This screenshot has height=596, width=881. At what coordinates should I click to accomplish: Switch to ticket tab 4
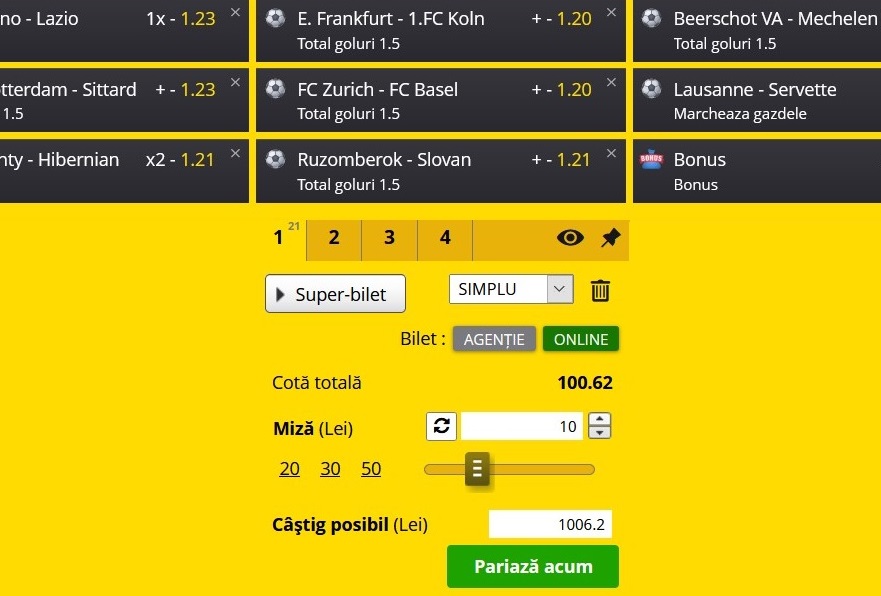445,238
